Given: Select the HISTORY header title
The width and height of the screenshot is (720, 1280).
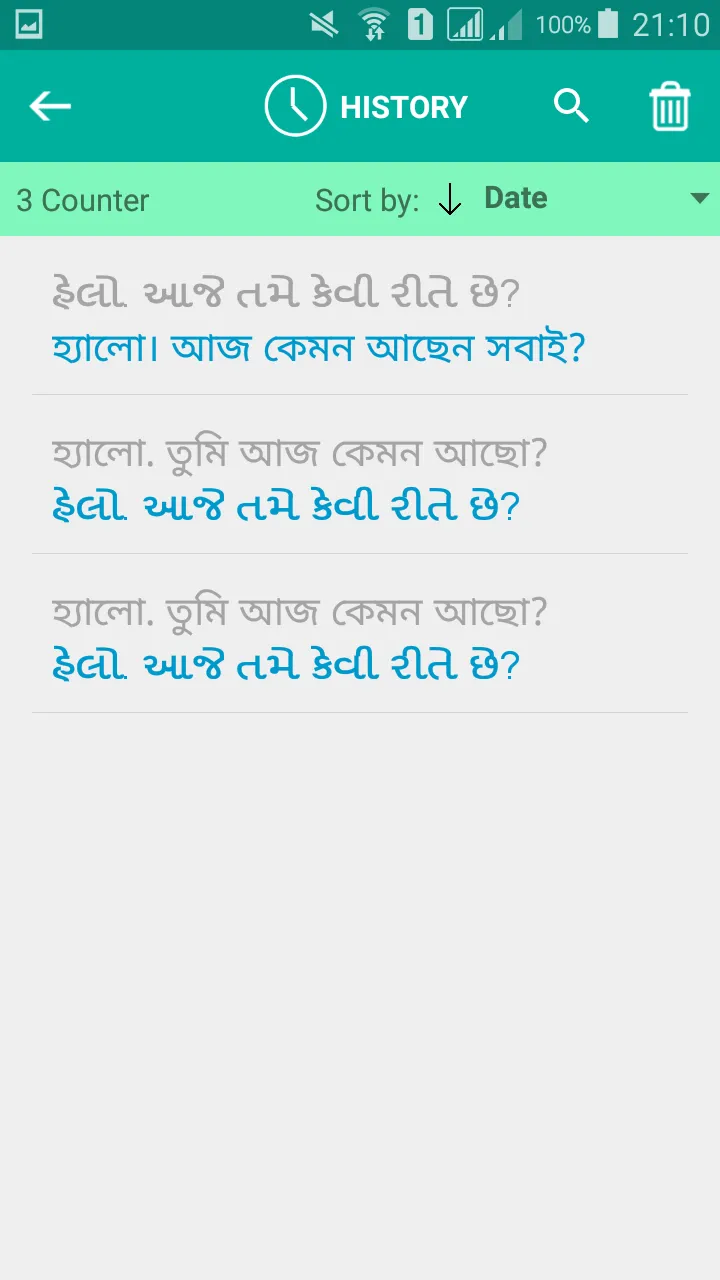Looking at the screenshot, I should tap(403, 107).
